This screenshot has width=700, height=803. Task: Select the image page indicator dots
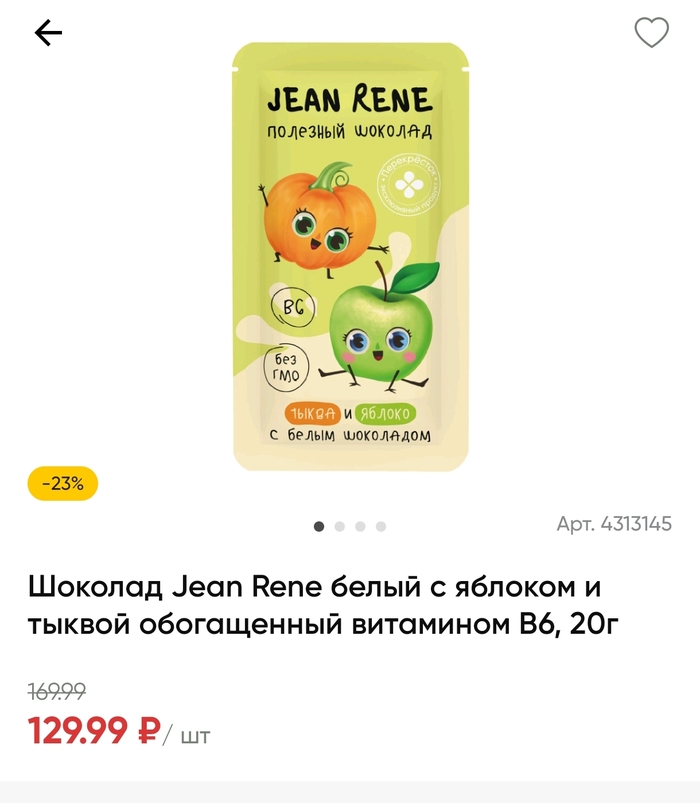point(350,526)
